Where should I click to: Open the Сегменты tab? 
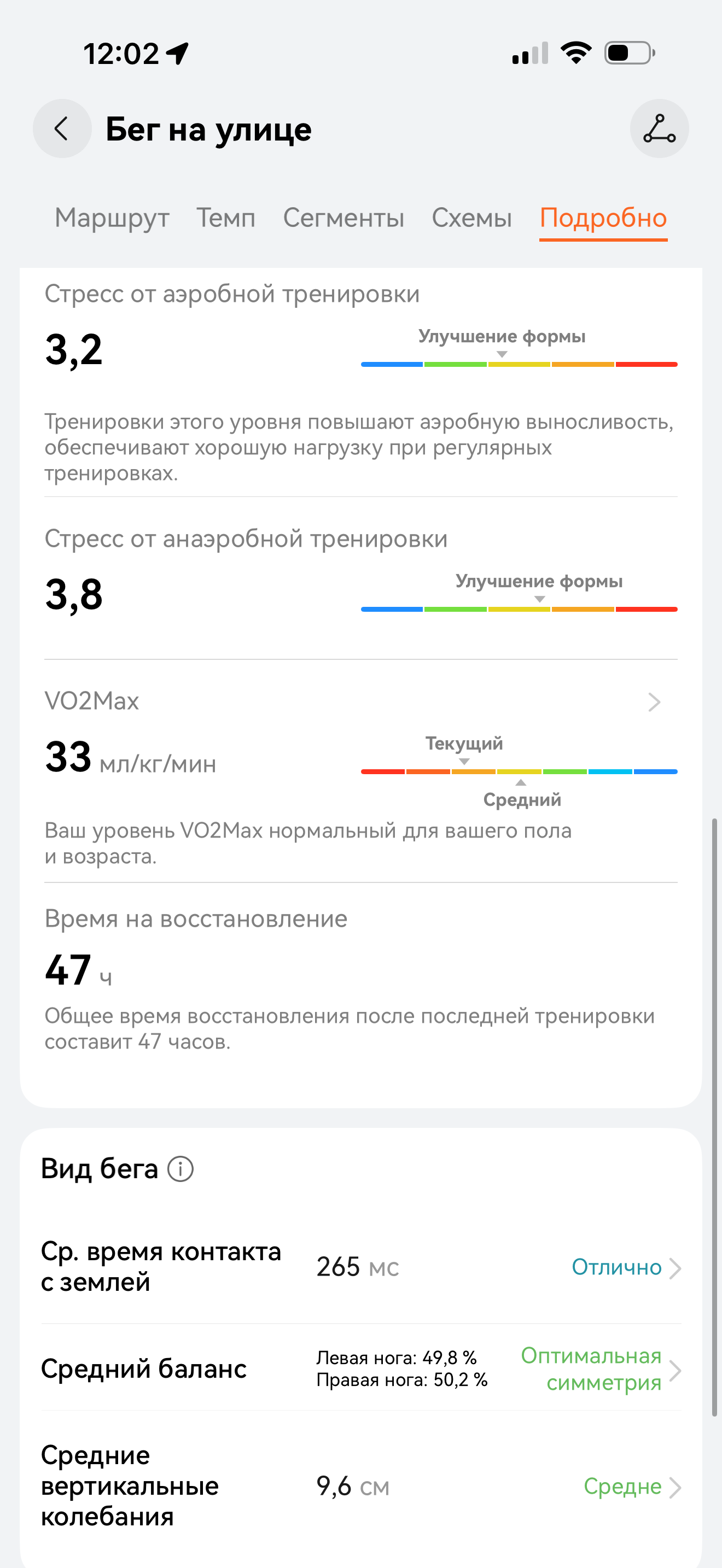(343, 218)
